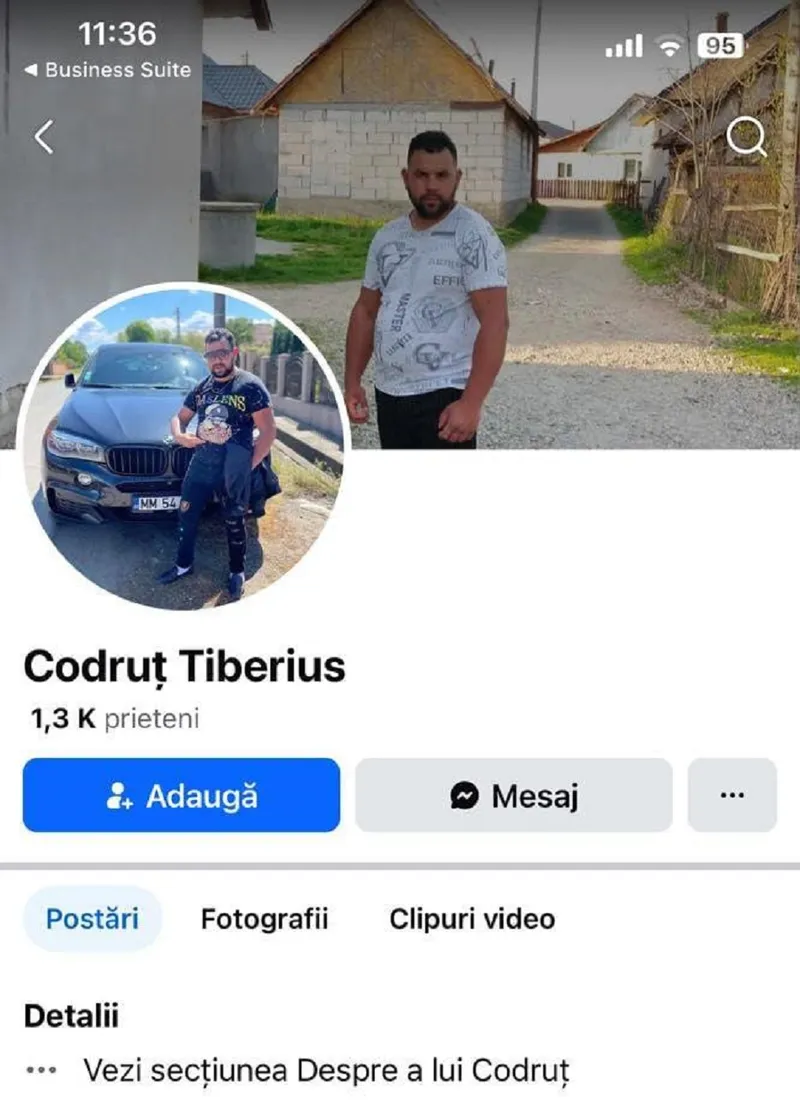Open Vezi secțiunea Despre a lui Codruț

326,1070
